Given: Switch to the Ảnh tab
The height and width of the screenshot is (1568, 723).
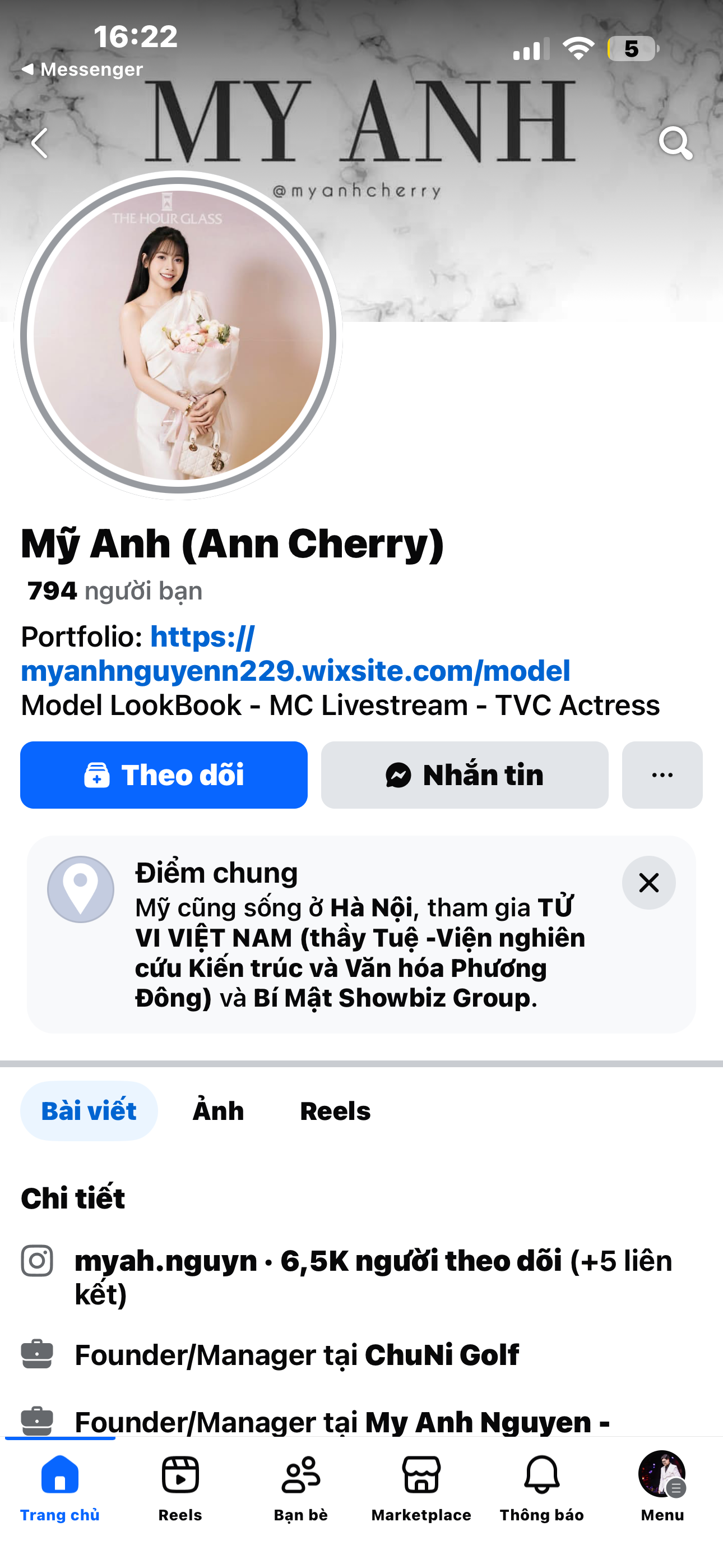Looking at the screenshot, I should [218, 1111].
